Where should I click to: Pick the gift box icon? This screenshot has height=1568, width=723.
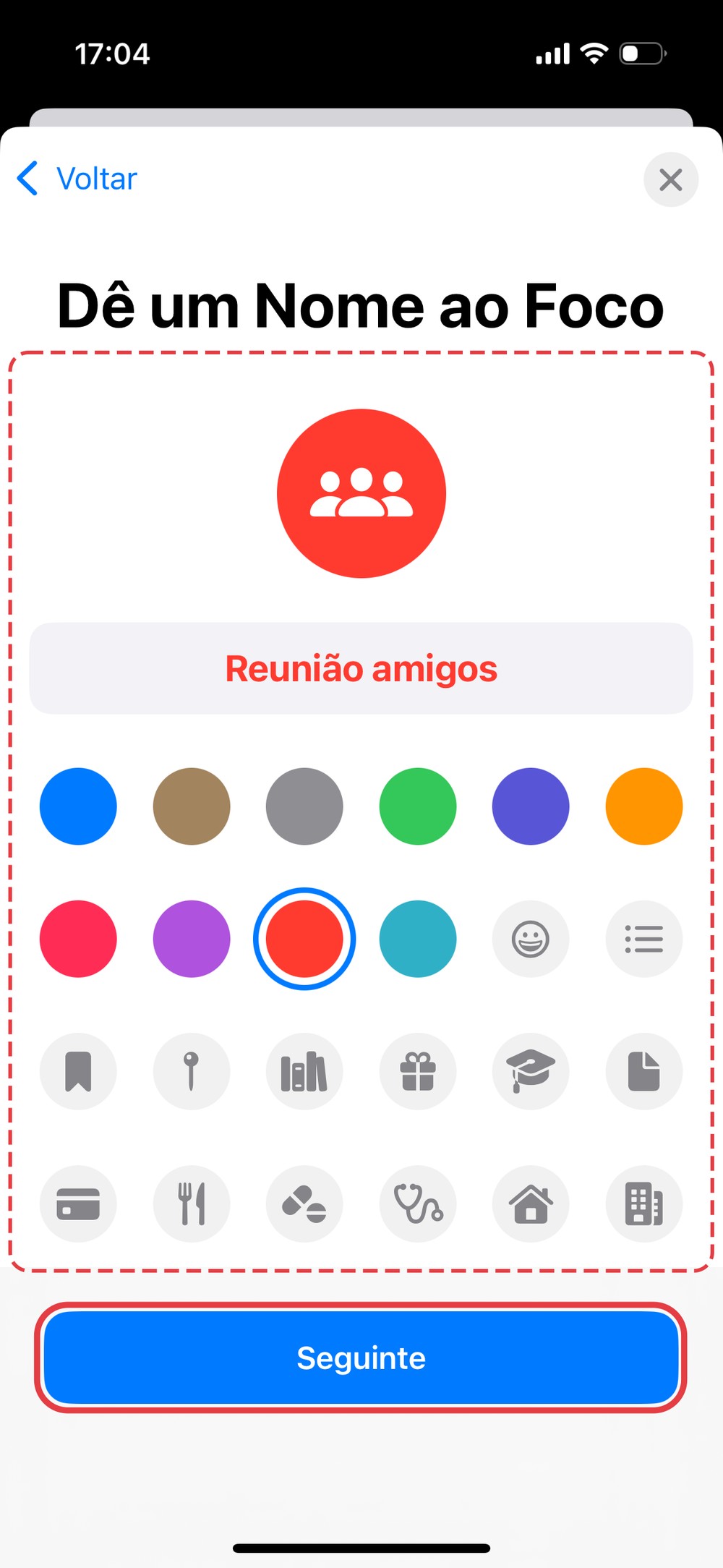[418, 1071]
